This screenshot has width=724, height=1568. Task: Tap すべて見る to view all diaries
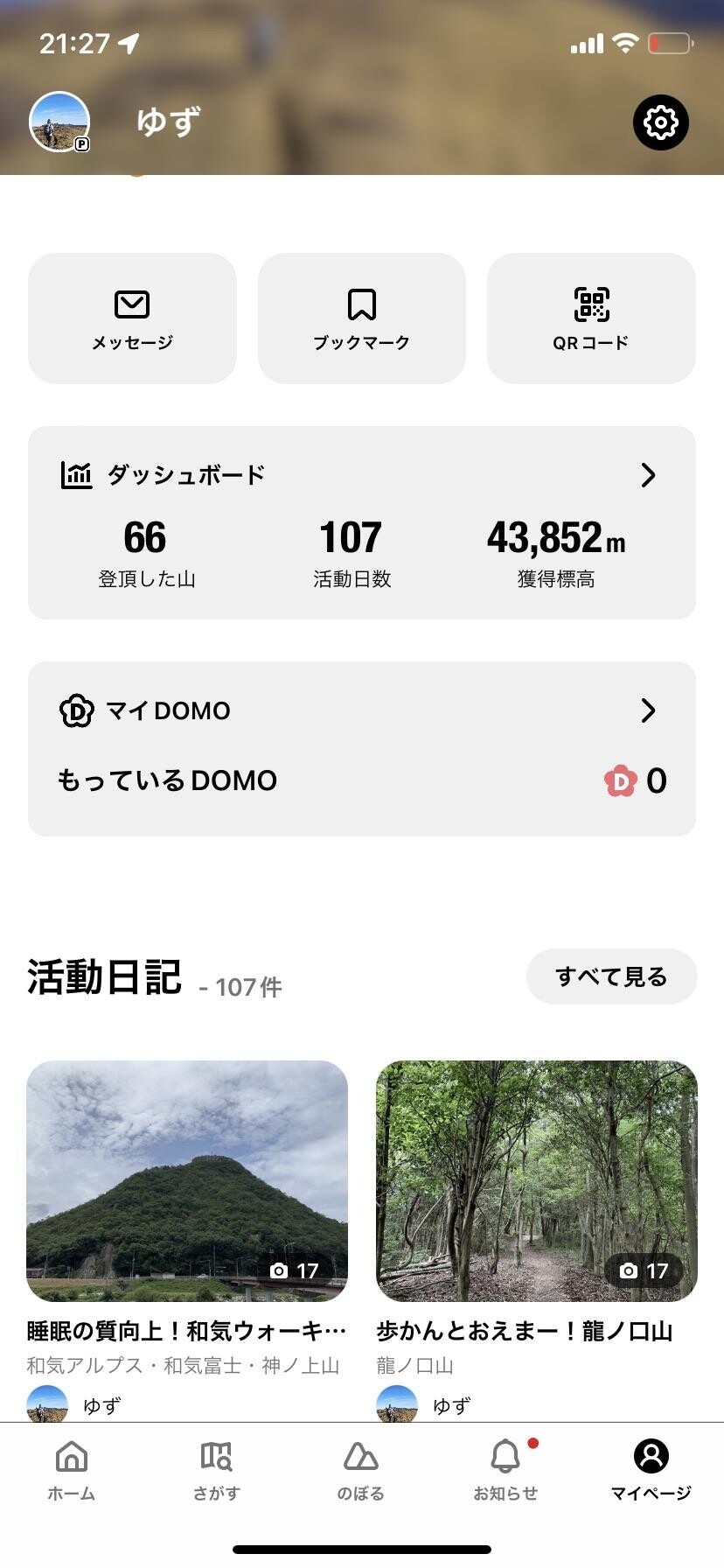pos(611,976)
